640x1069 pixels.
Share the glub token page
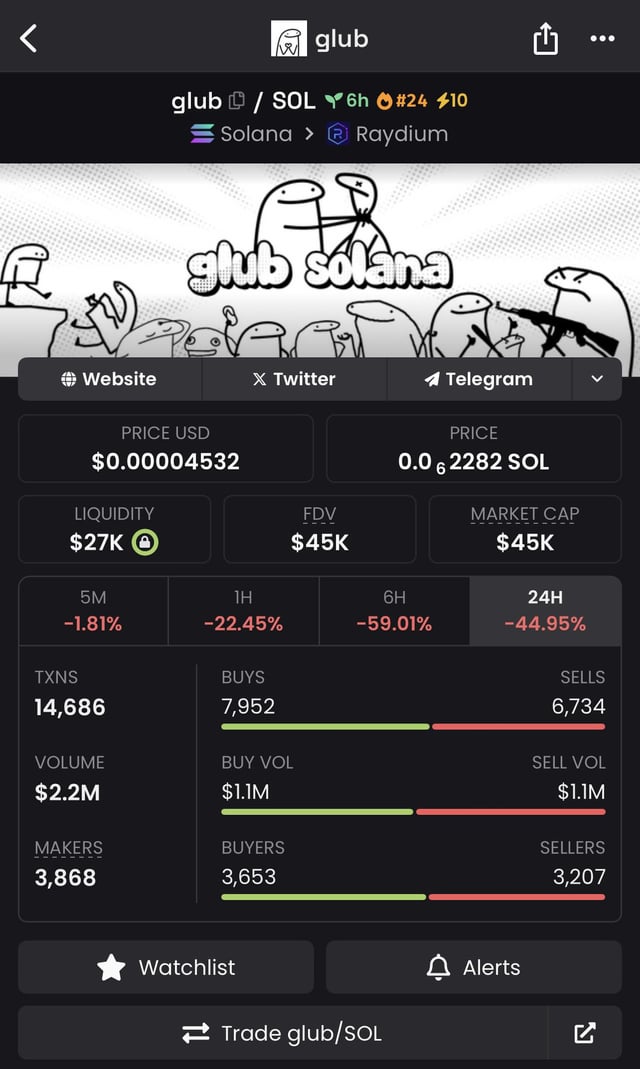[x=545, y=39]
